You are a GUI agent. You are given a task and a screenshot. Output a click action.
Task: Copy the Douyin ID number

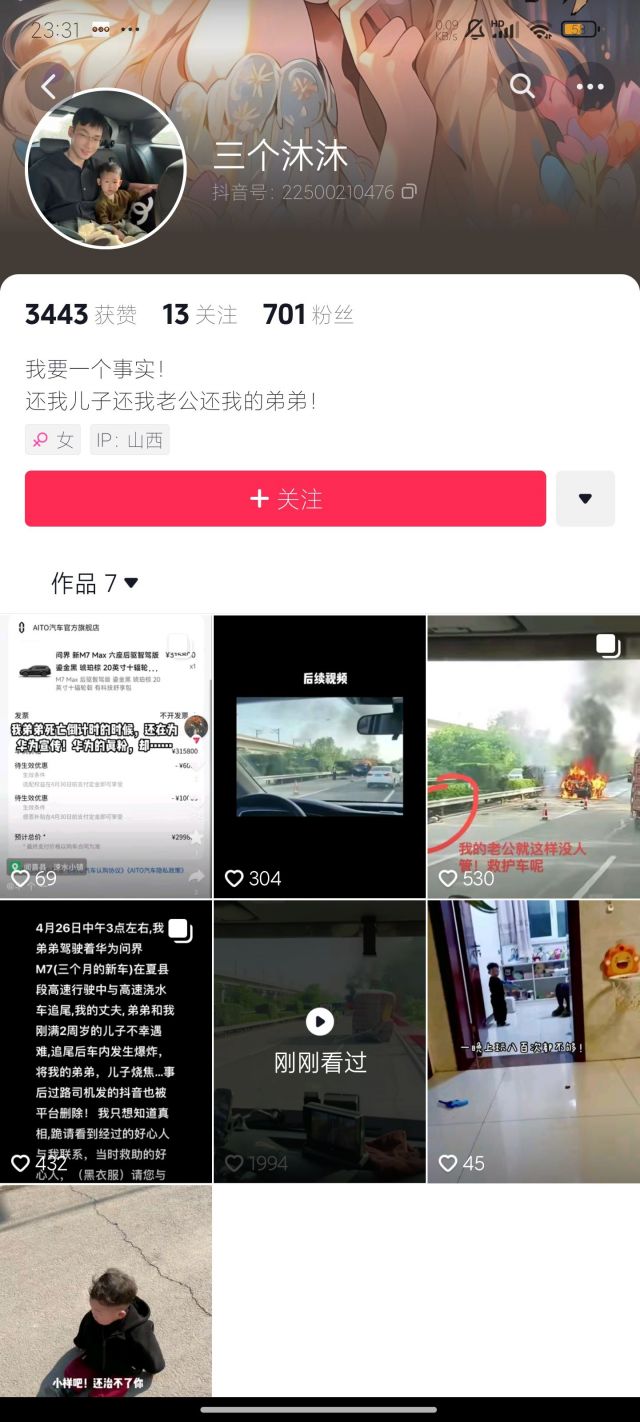point(408,191)
